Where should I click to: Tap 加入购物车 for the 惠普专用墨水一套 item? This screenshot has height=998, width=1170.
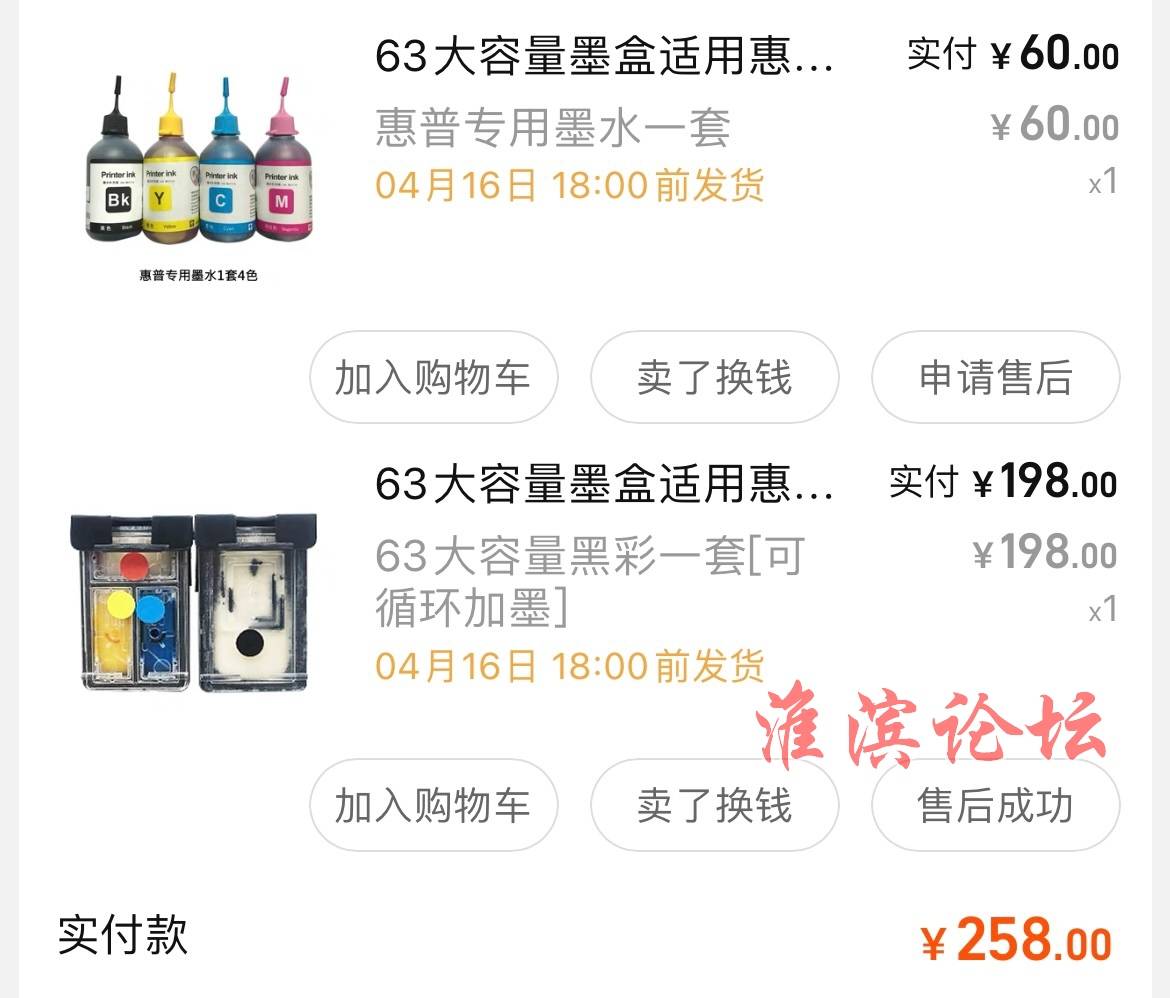433,378
